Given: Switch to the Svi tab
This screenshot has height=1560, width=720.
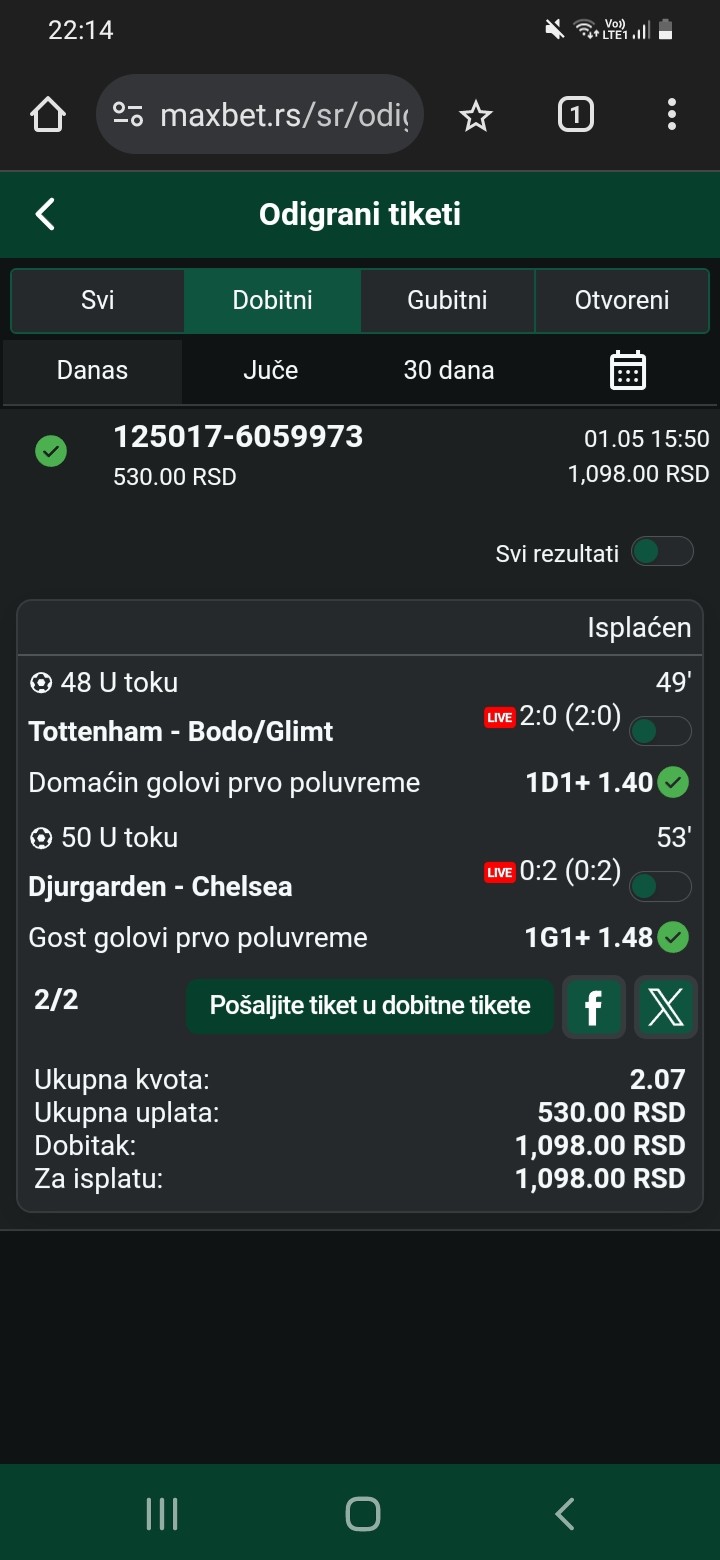Looking at the screenshot, I should click(98, 300).
